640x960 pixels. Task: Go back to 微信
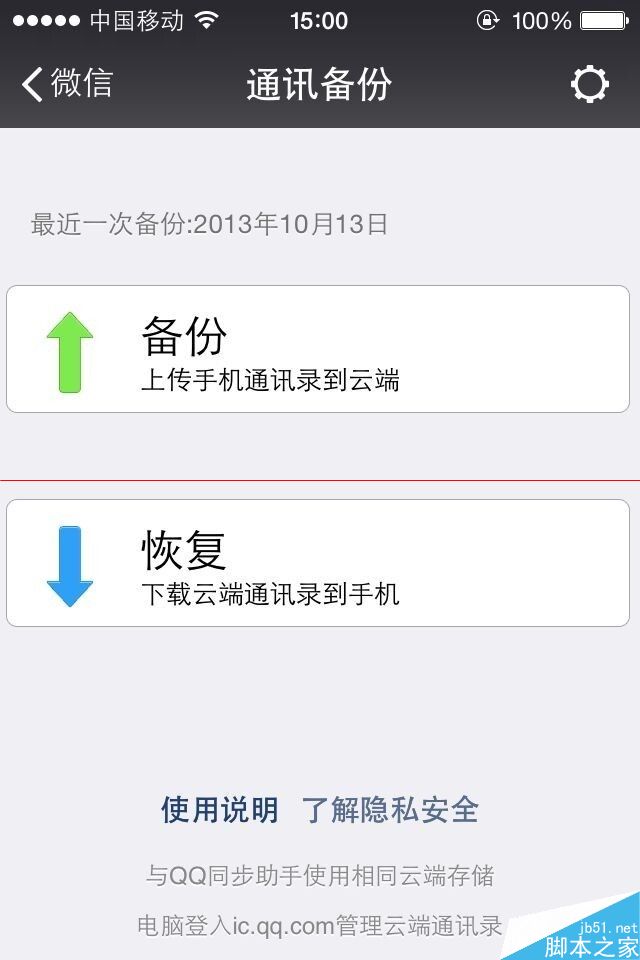point(68,84)
